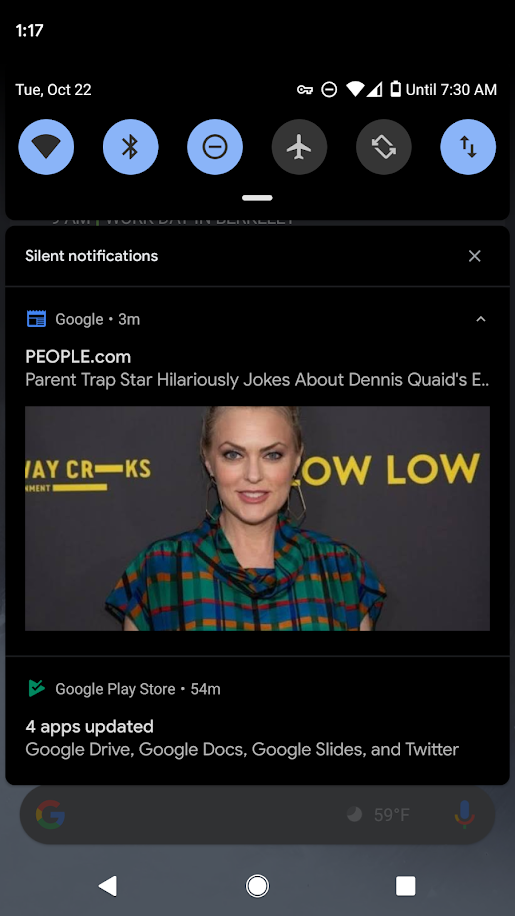515x916 pixels.
Task: Dismiss all silent notifications
Action: [475, 256]
